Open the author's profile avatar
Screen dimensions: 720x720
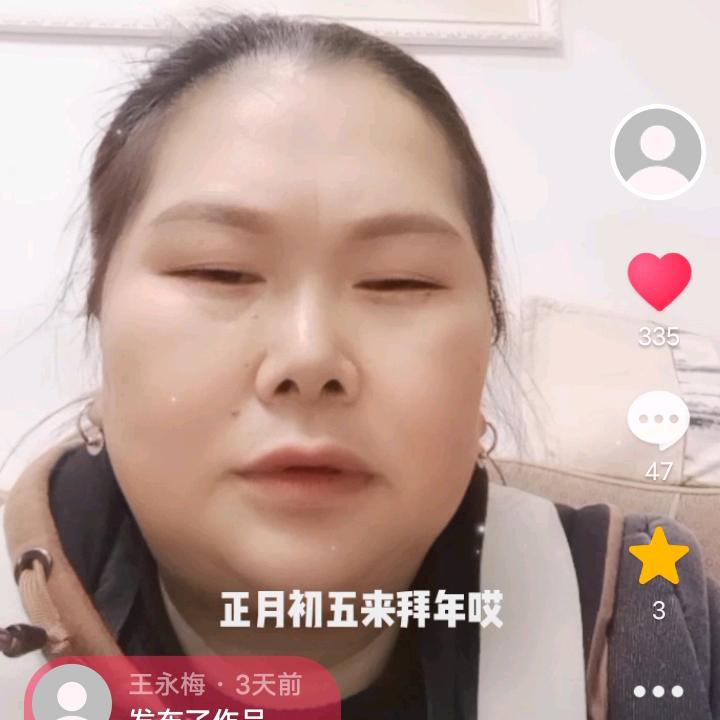658,152
